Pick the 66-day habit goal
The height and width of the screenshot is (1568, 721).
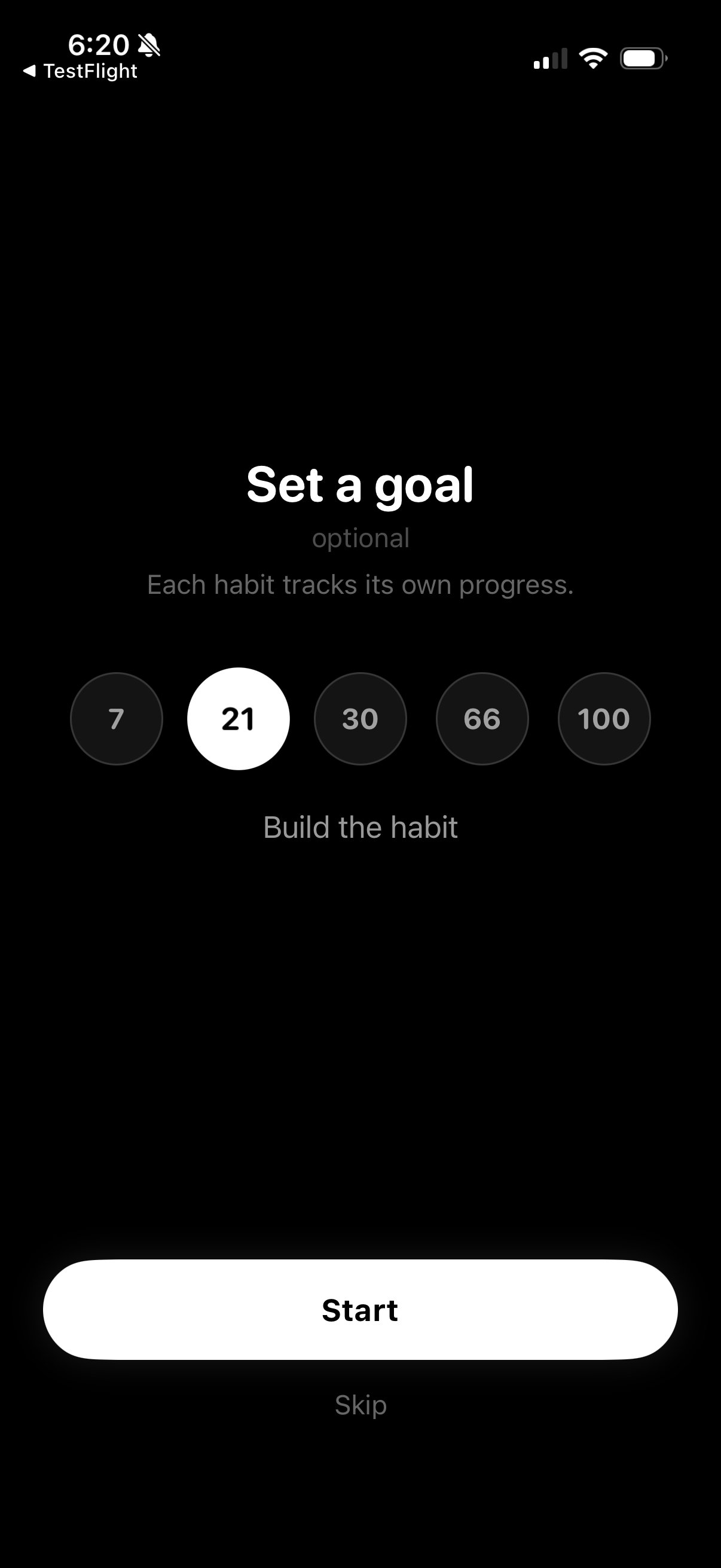click(482, 718)
